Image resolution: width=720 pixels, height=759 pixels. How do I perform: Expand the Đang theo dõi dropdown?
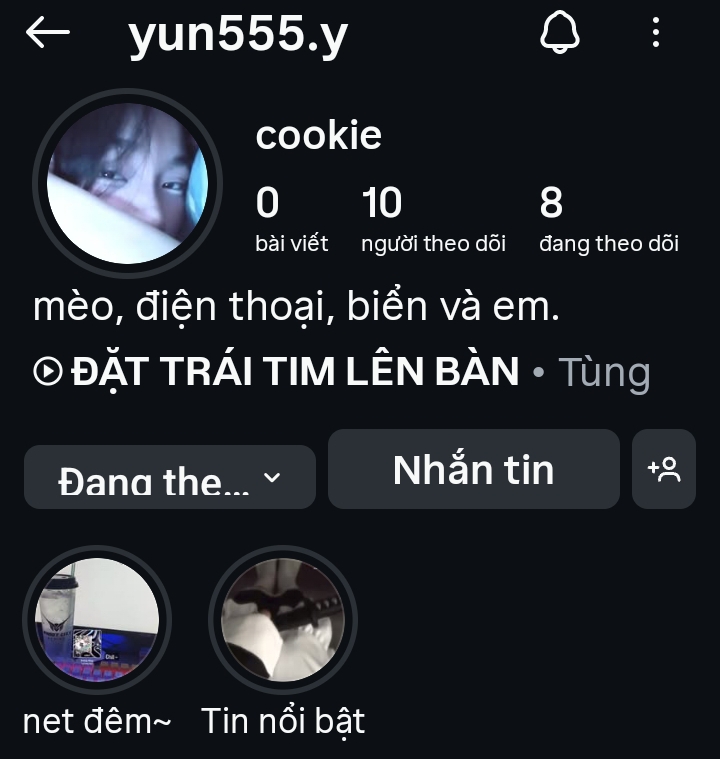point(170,477)
